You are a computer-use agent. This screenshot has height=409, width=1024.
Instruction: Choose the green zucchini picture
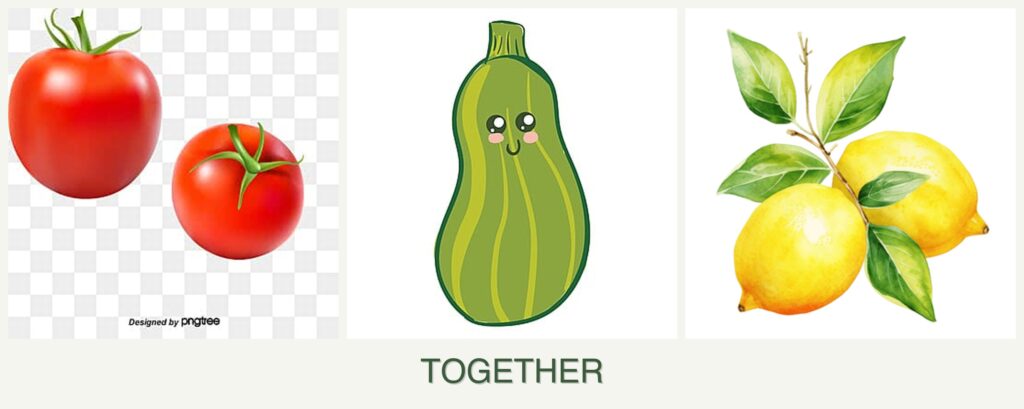[x=511, y=173]
